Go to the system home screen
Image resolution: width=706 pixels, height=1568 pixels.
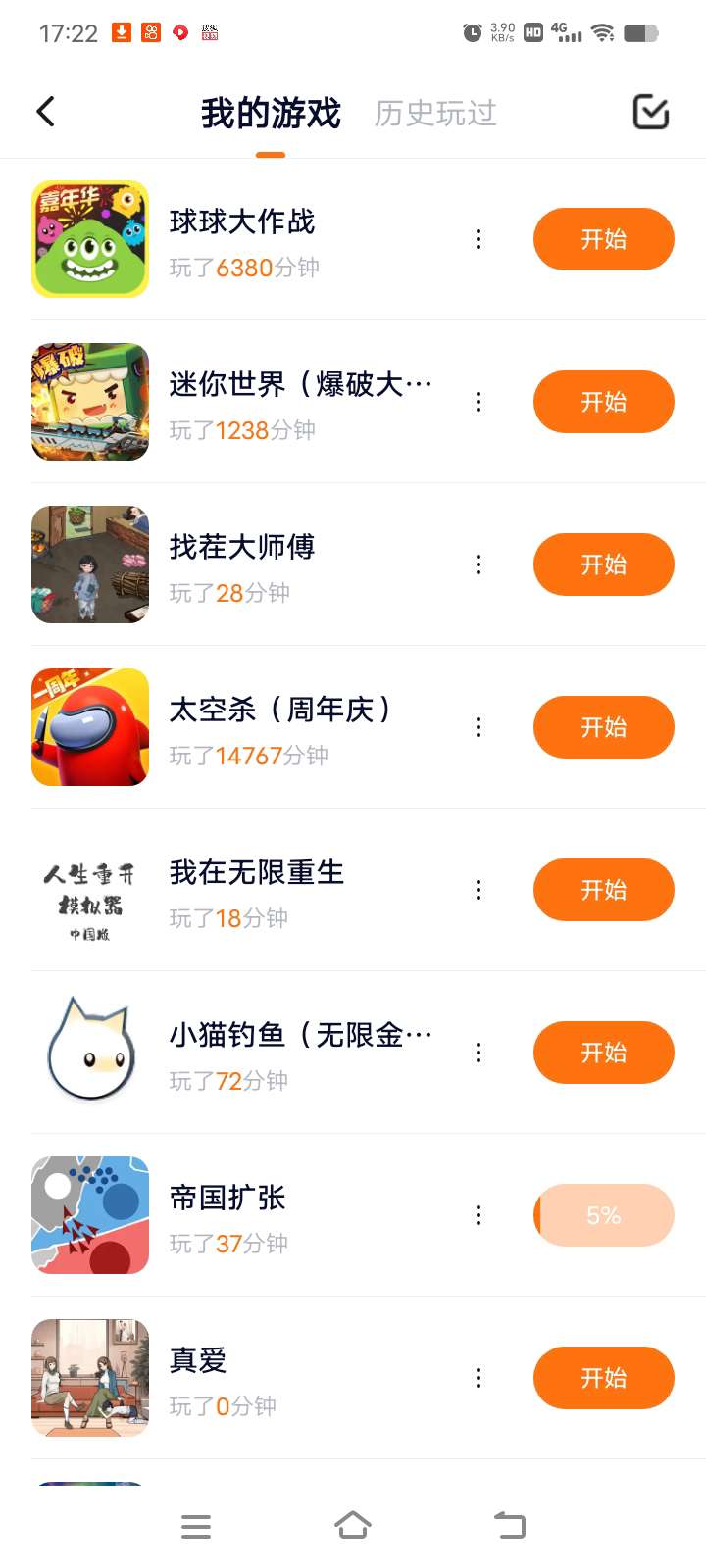click(x=353, y=1526)
